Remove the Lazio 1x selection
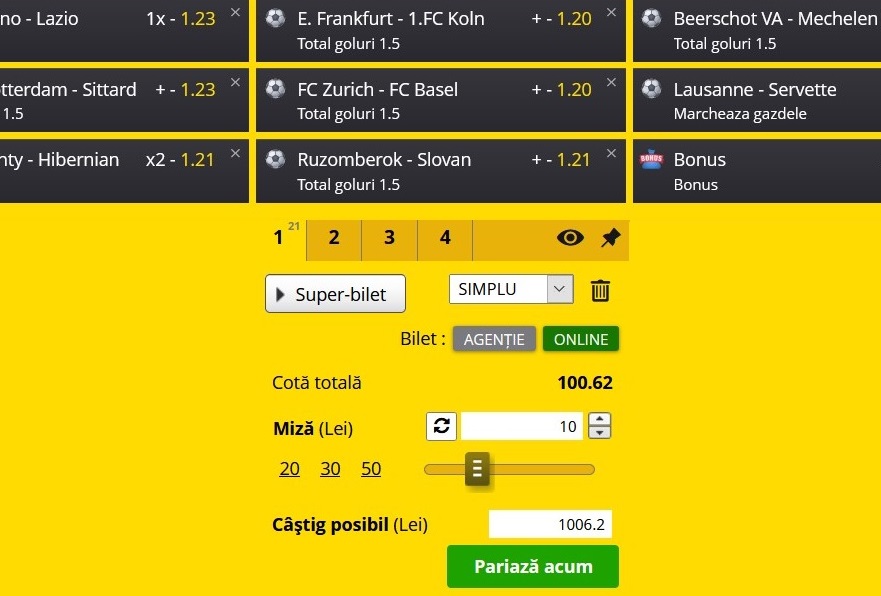The image size is (881, 596). (x=235, y=12)
